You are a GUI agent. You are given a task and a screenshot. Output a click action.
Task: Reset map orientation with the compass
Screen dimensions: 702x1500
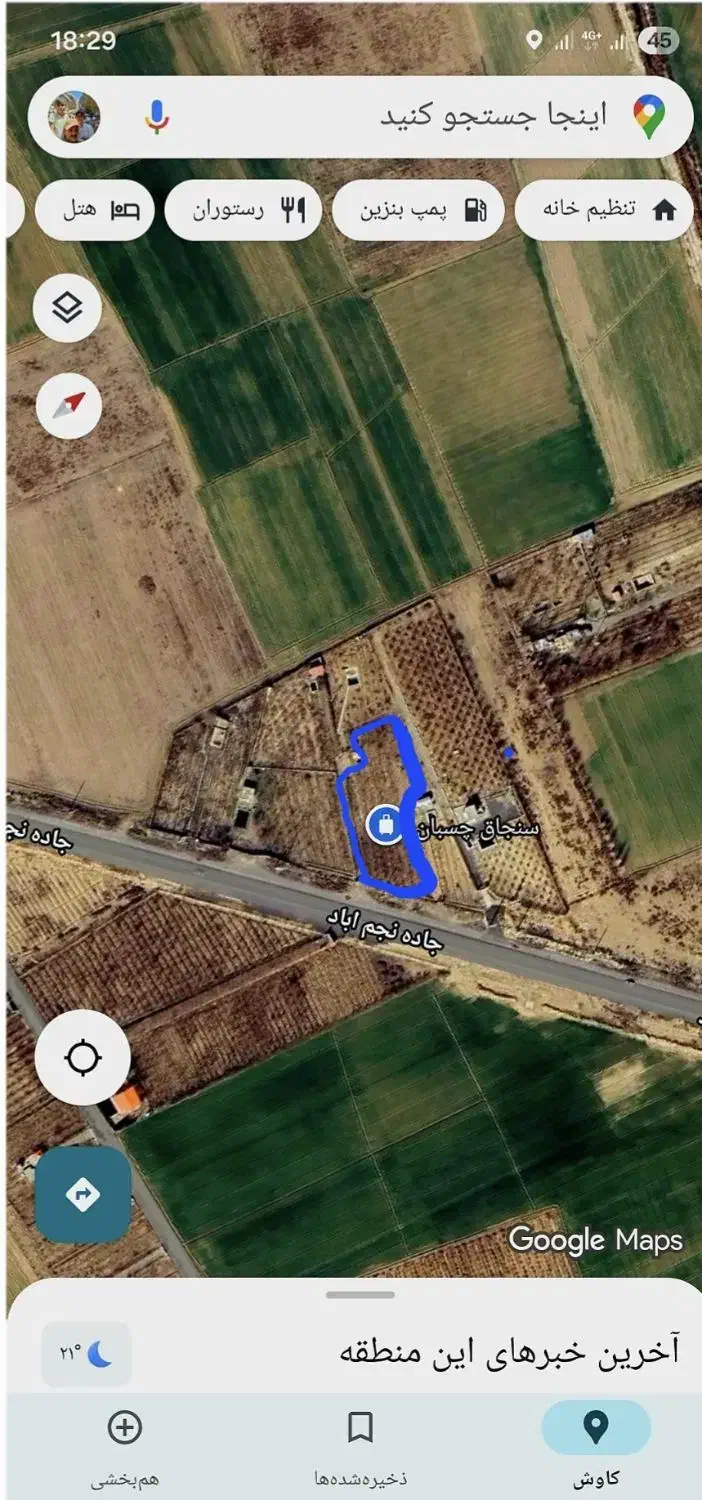point(68,406)
